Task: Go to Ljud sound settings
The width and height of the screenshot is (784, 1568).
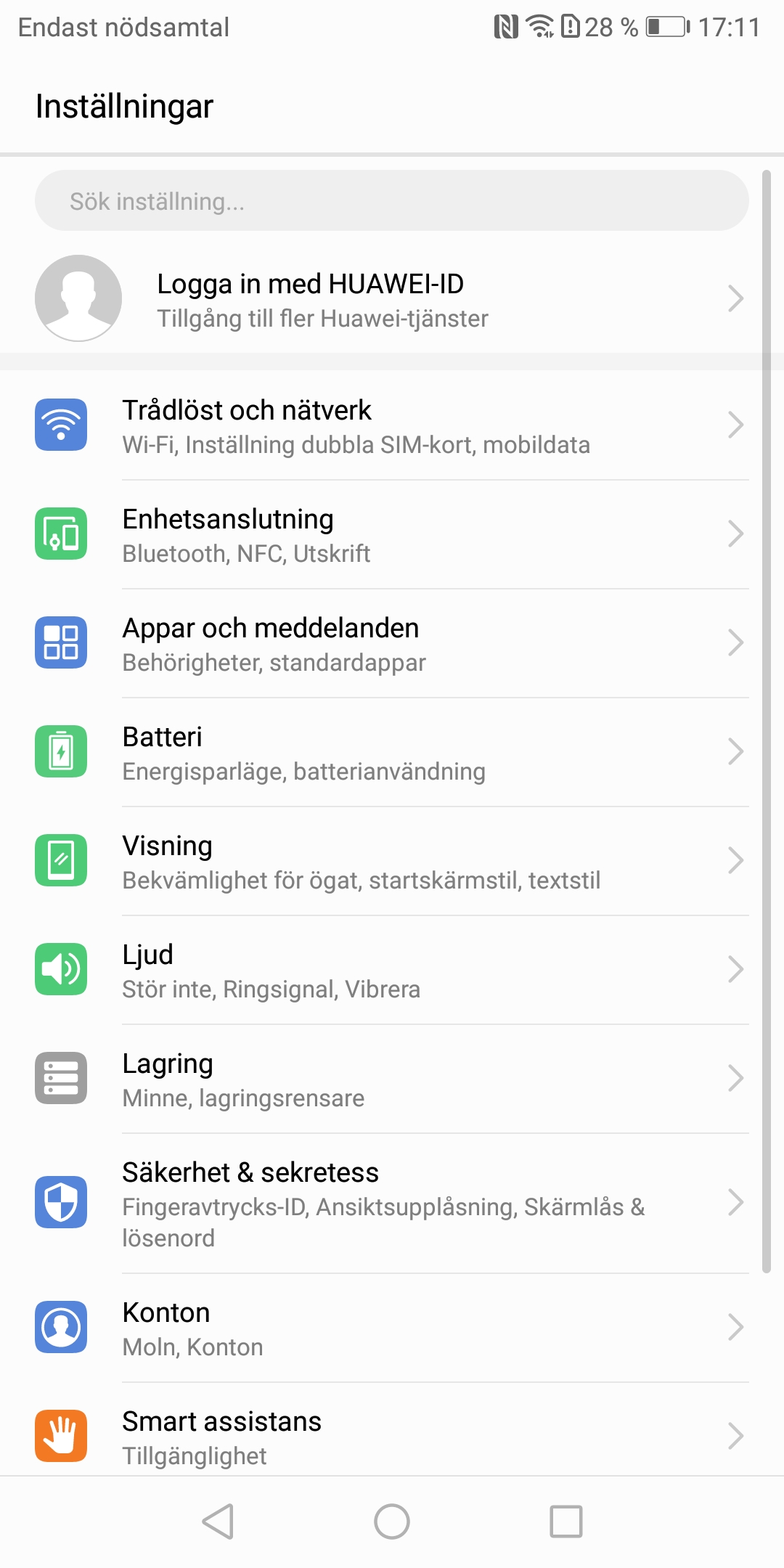Action: [392, 971]
